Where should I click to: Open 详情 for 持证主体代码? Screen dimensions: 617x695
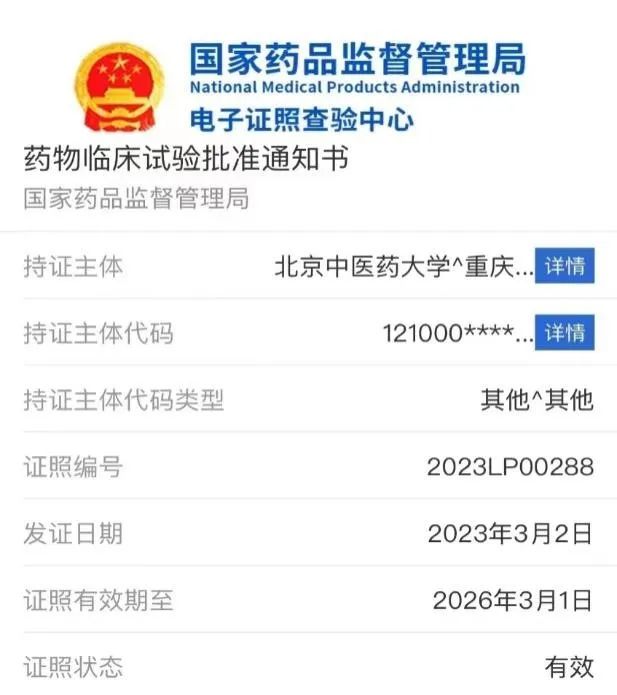click(564, 333)
